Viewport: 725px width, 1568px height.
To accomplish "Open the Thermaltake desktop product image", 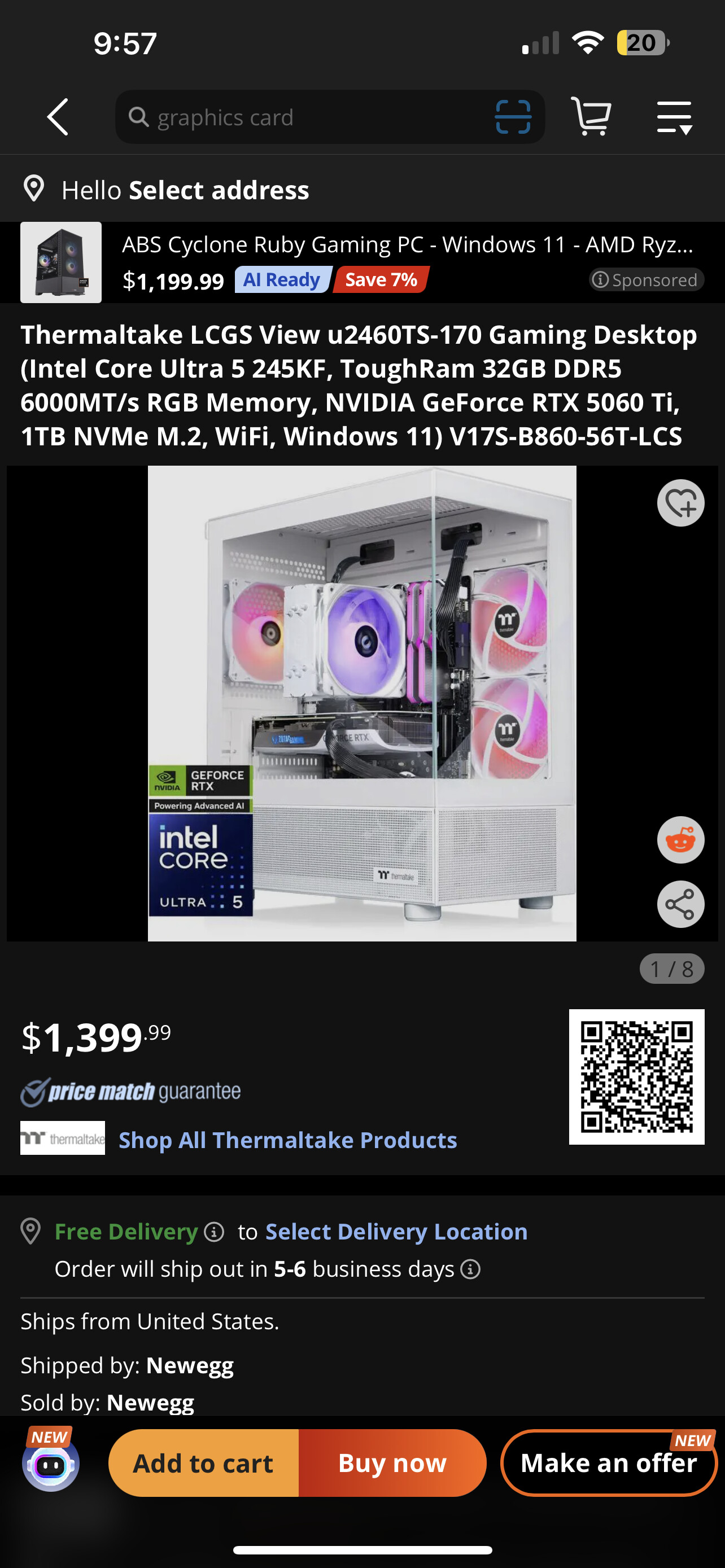I will coord(361,703).
